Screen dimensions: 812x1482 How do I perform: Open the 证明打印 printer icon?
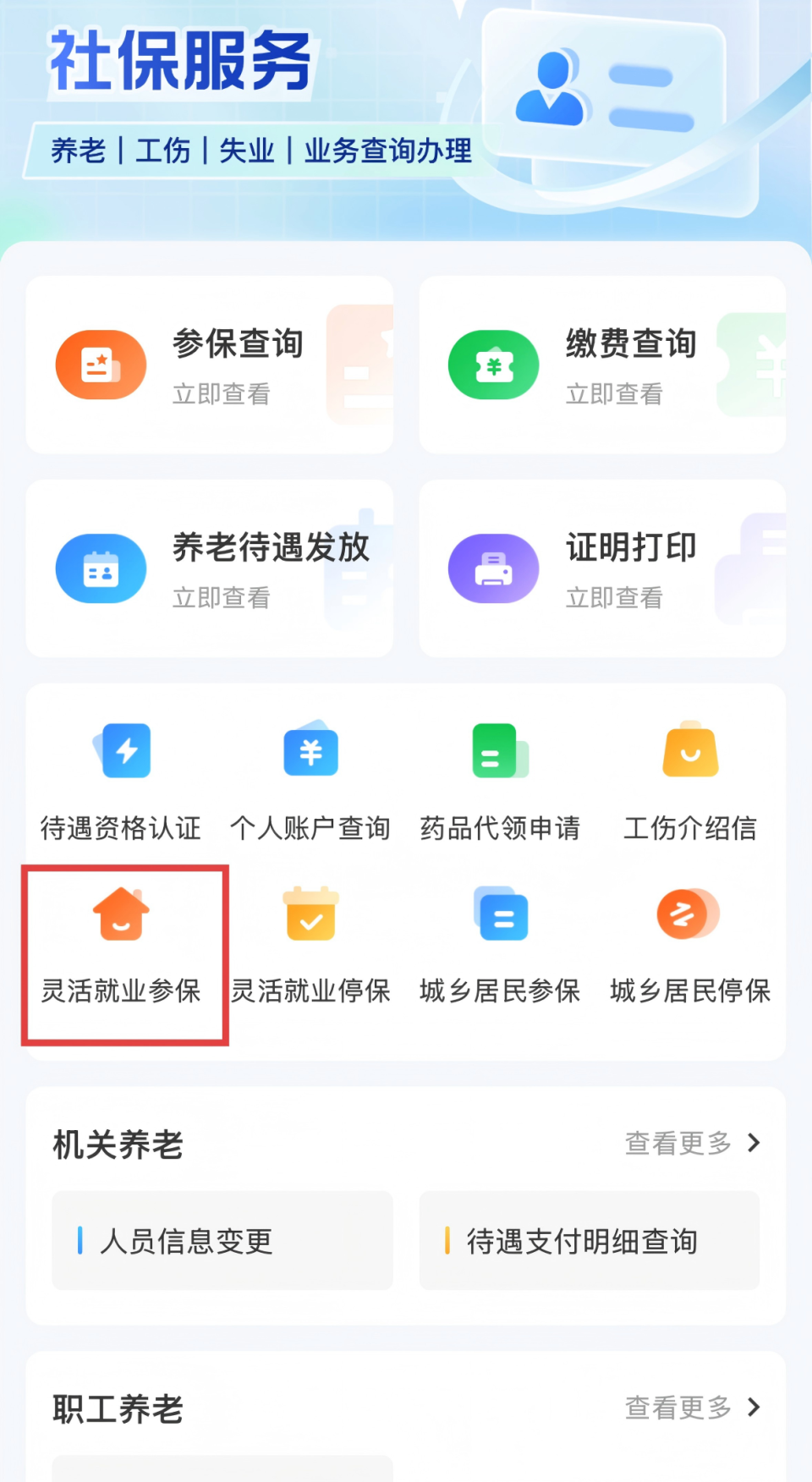[x=493, y=568]
